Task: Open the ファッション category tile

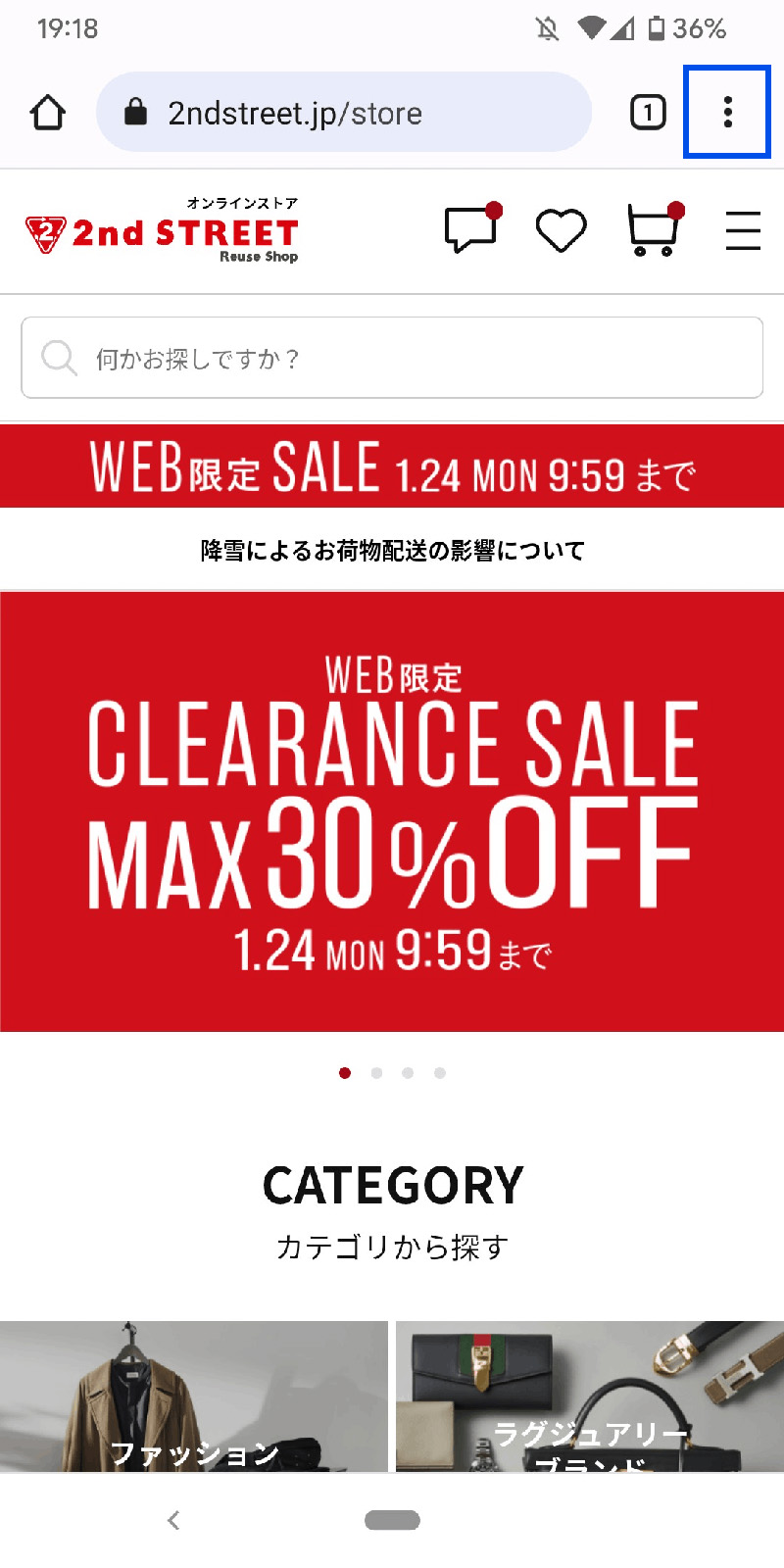Action: tap(194, 1396)
